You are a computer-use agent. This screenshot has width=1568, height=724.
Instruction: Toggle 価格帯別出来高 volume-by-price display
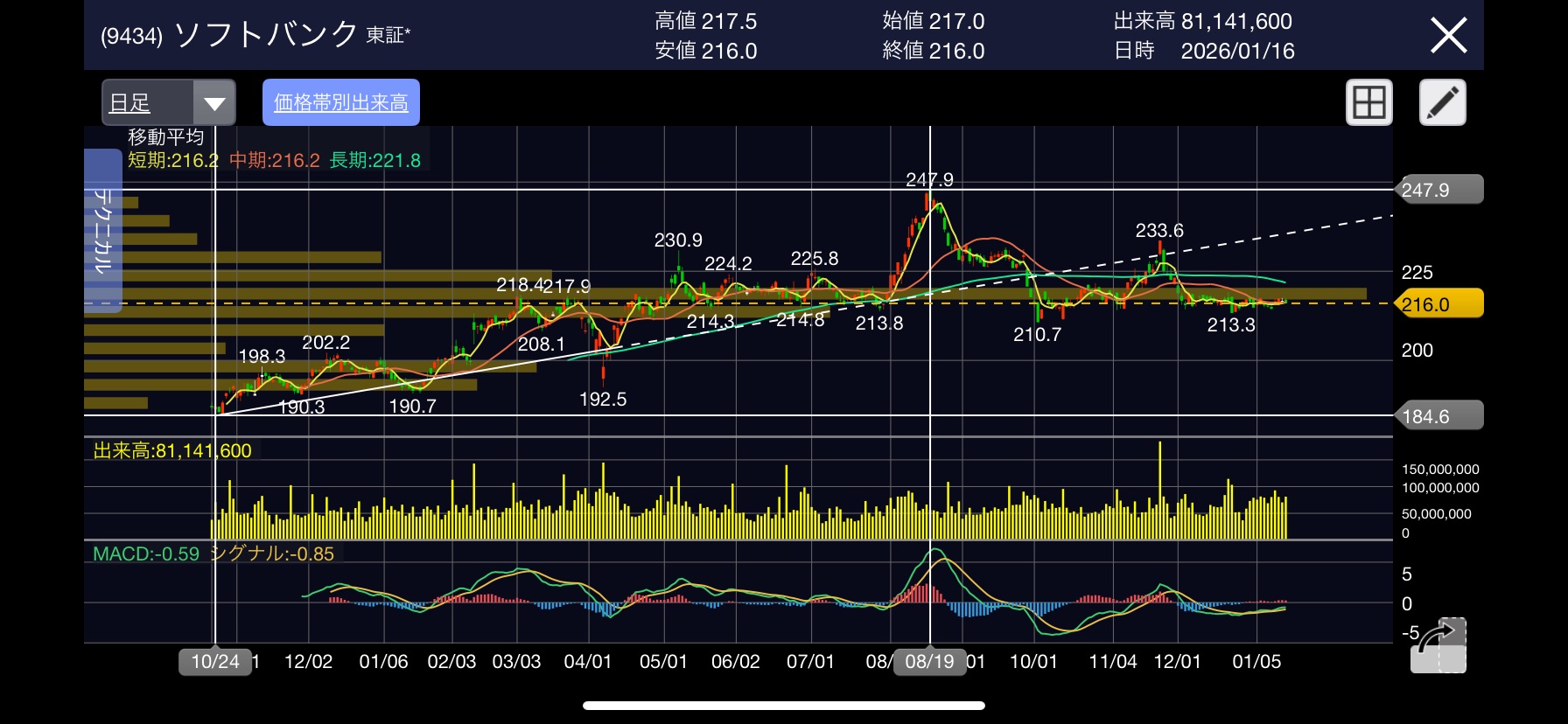click(x=341, y=103)
